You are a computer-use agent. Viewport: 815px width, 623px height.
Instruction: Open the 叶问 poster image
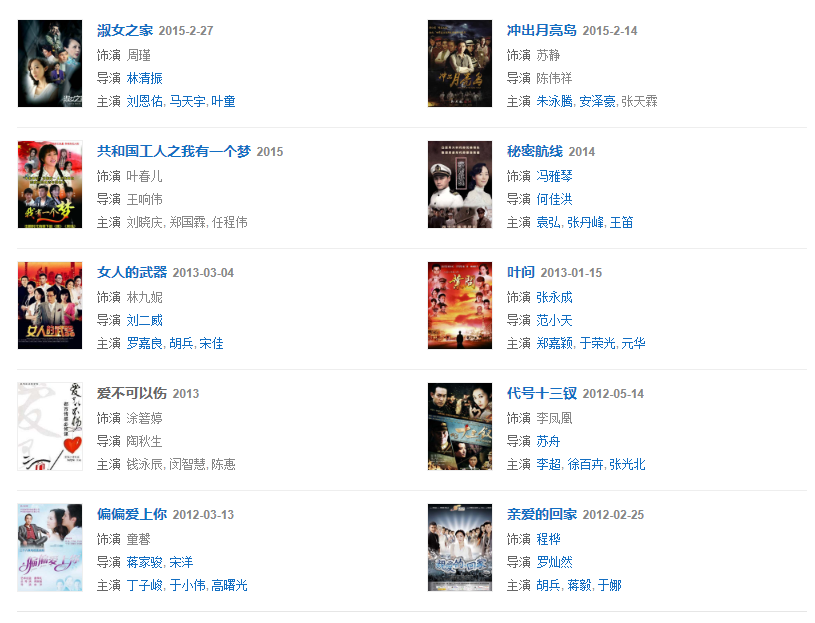[460, 306]
